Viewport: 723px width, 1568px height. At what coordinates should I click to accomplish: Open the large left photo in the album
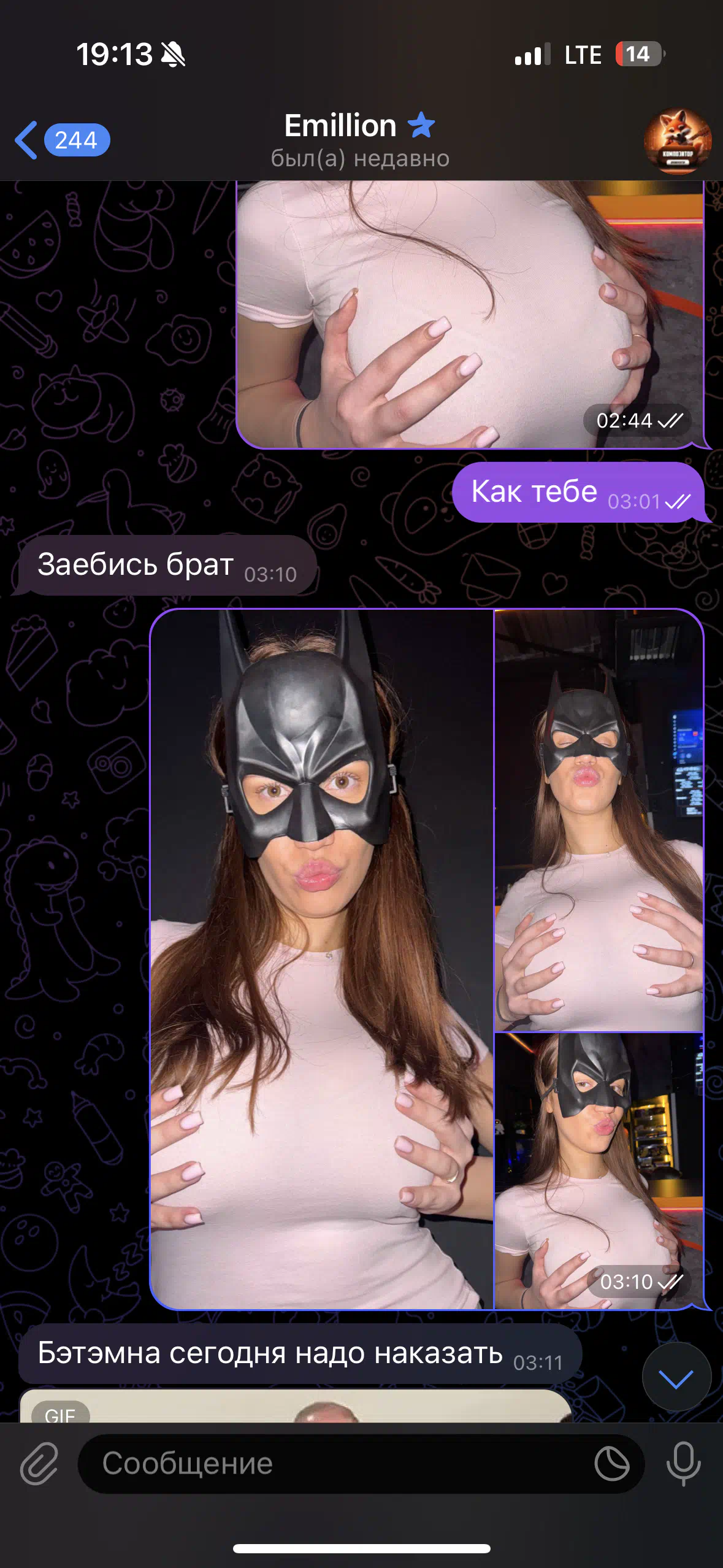(322, 959)
